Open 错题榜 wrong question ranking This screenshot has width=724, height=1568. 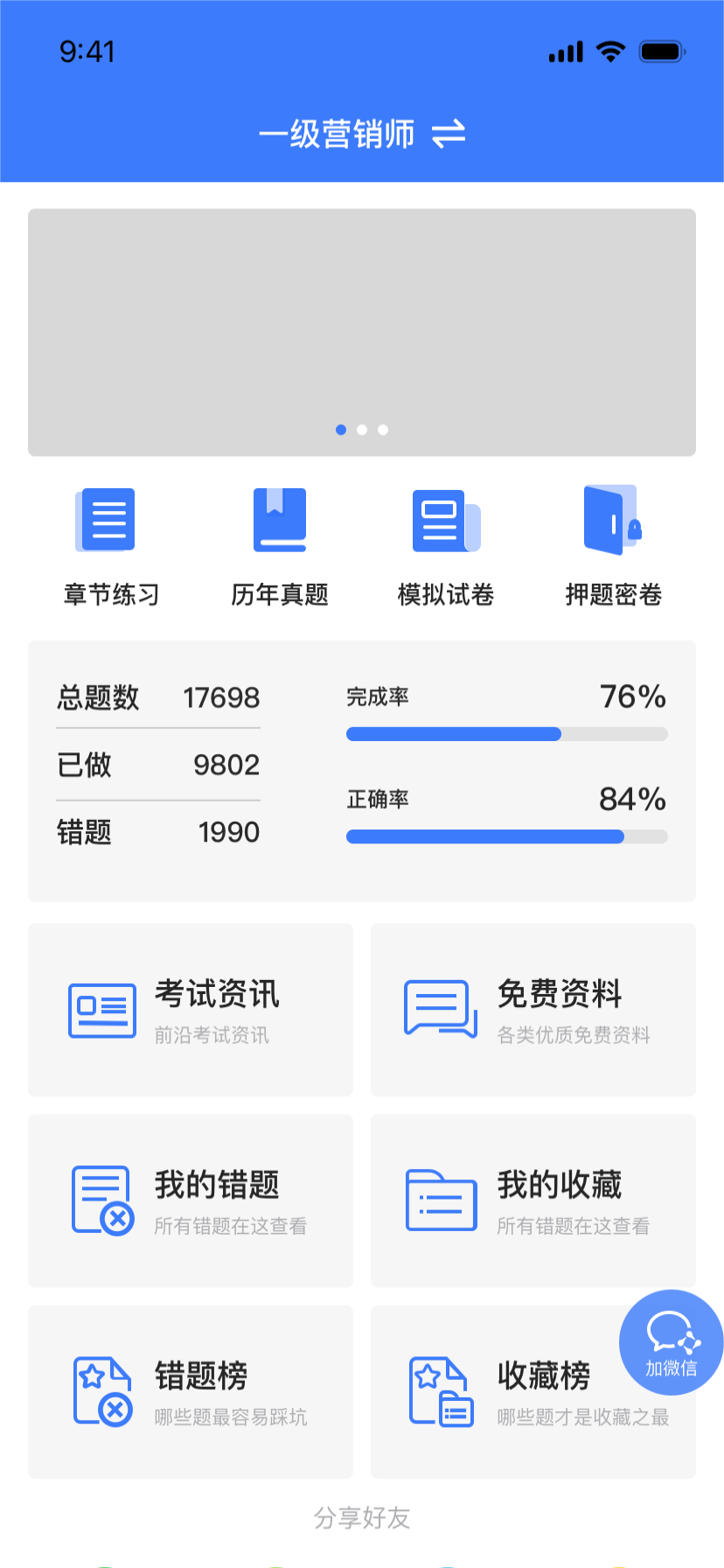[x=190, y=1391]
